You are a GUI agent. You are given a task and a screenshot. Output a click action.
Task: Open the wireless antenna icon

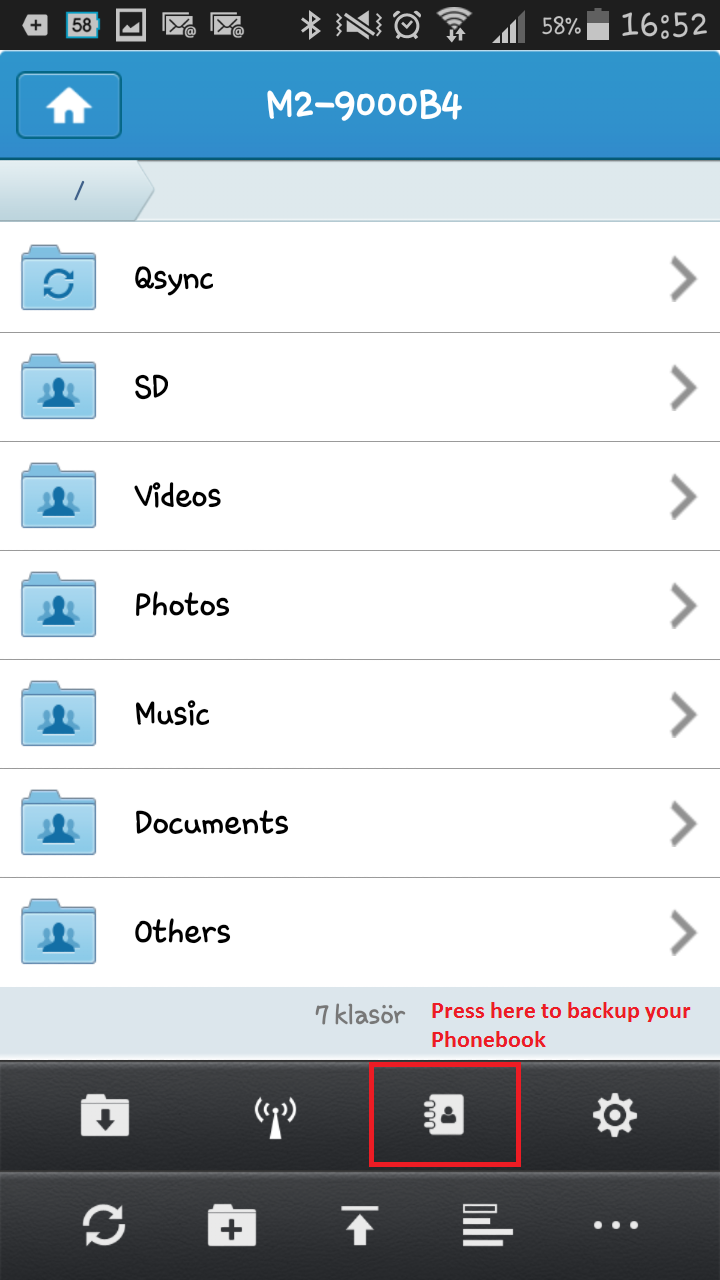tap(275, 1116)
